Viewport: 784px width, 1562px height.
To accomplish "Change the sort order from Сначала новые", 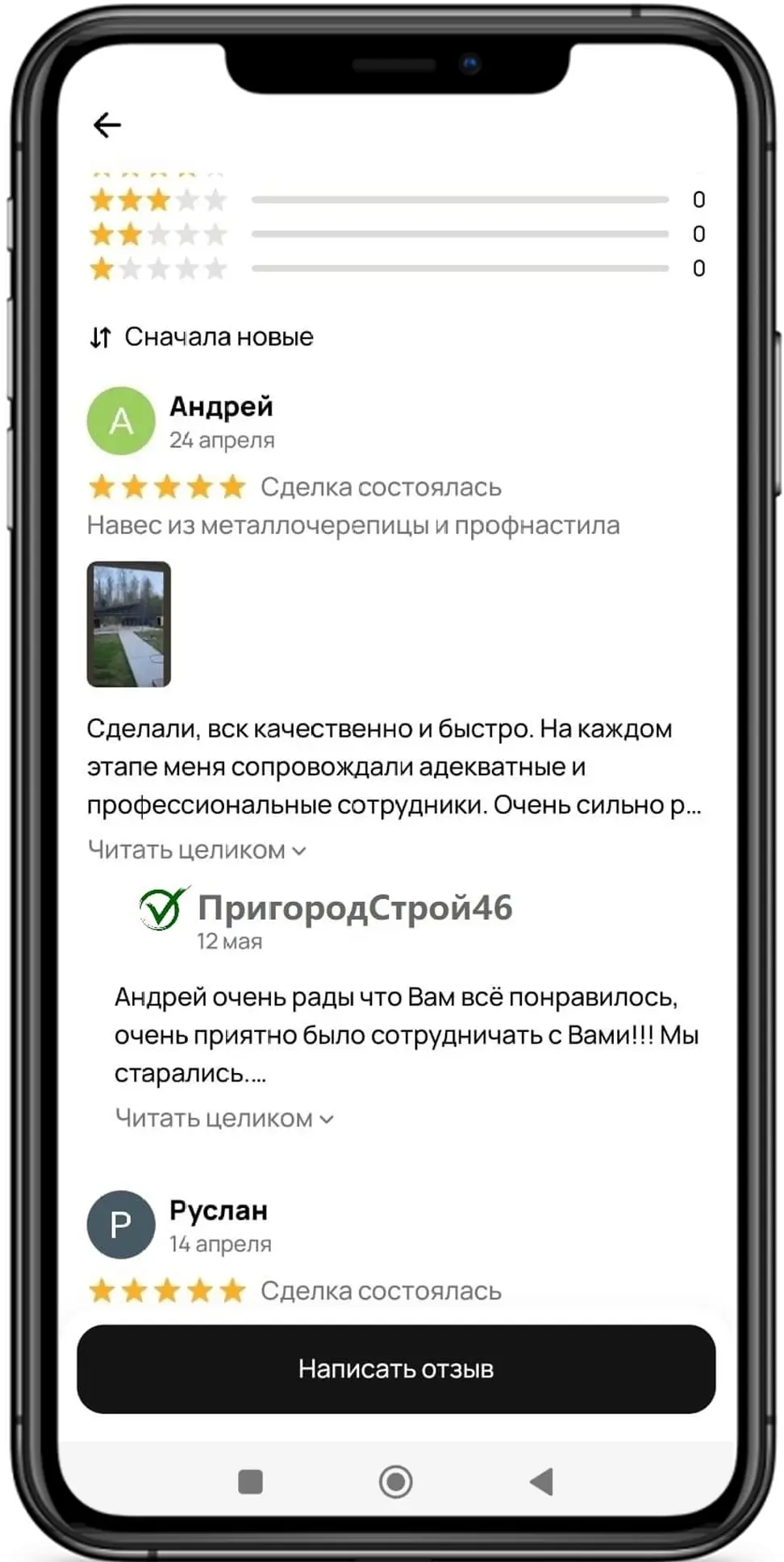I will pyautogui.click(x=201, y=337).
